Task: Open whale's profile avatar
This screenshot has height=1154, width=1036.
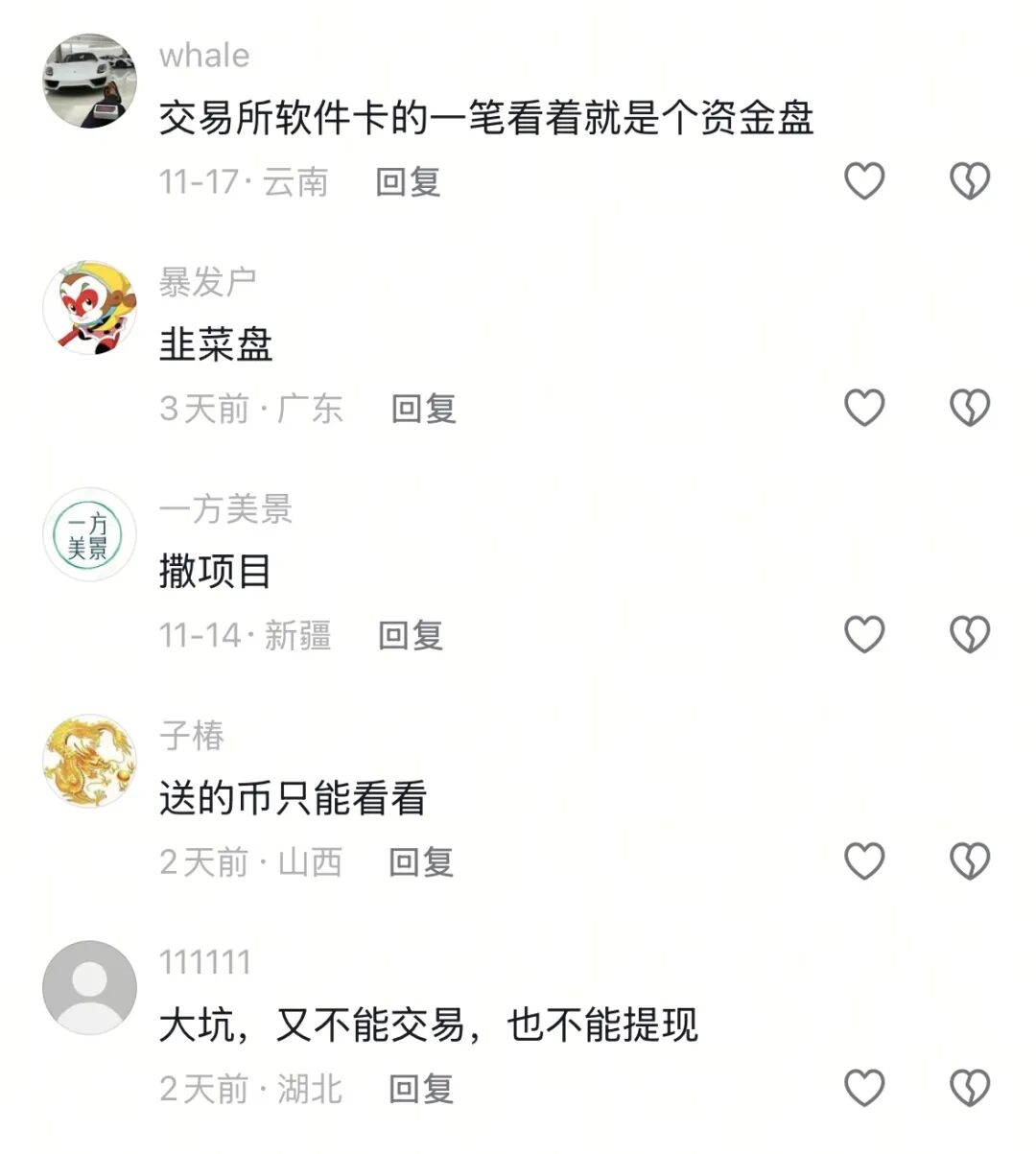Action: [x=90, y=81]
